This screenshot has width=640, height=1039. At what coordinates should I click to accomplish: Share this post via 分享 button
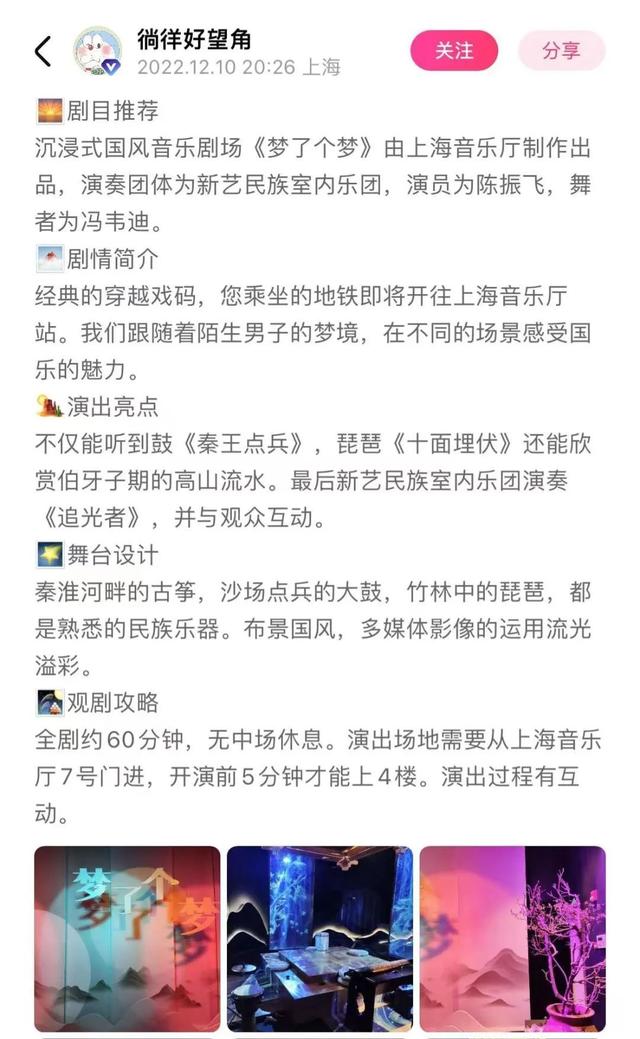561,51
